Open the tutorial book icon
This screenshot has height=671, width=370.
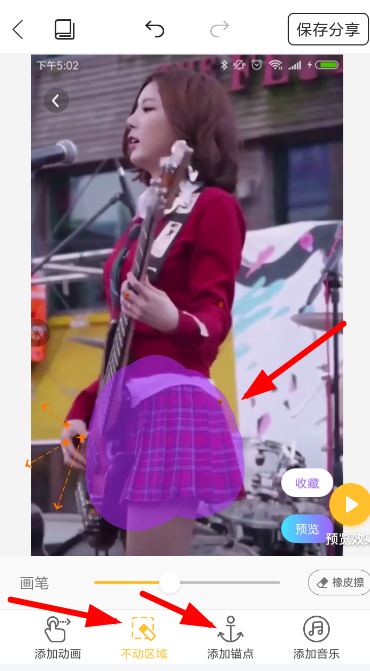click(x=65, y=30)
